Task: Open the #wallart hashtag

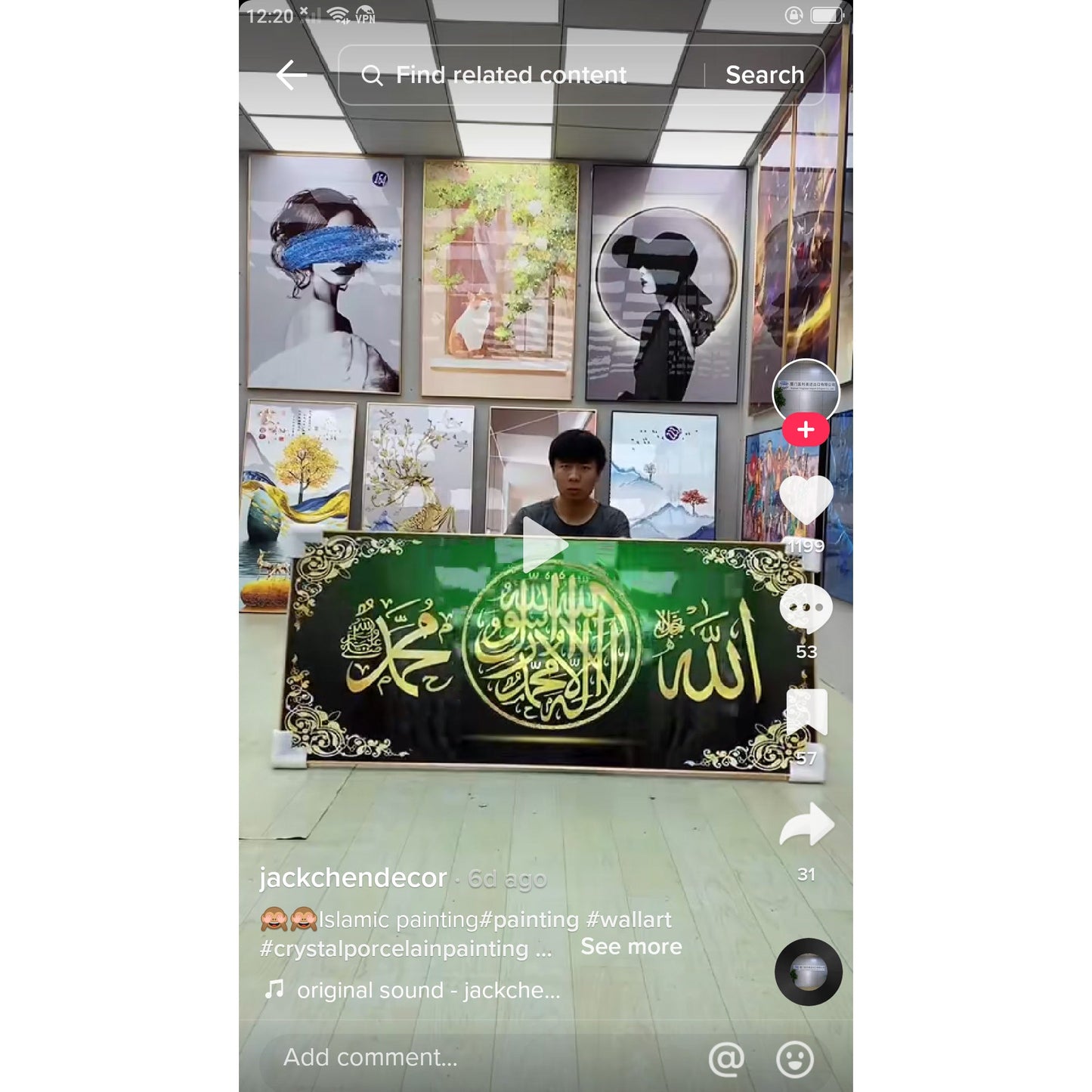Action: pyautogui.click(x=629, y=920)
